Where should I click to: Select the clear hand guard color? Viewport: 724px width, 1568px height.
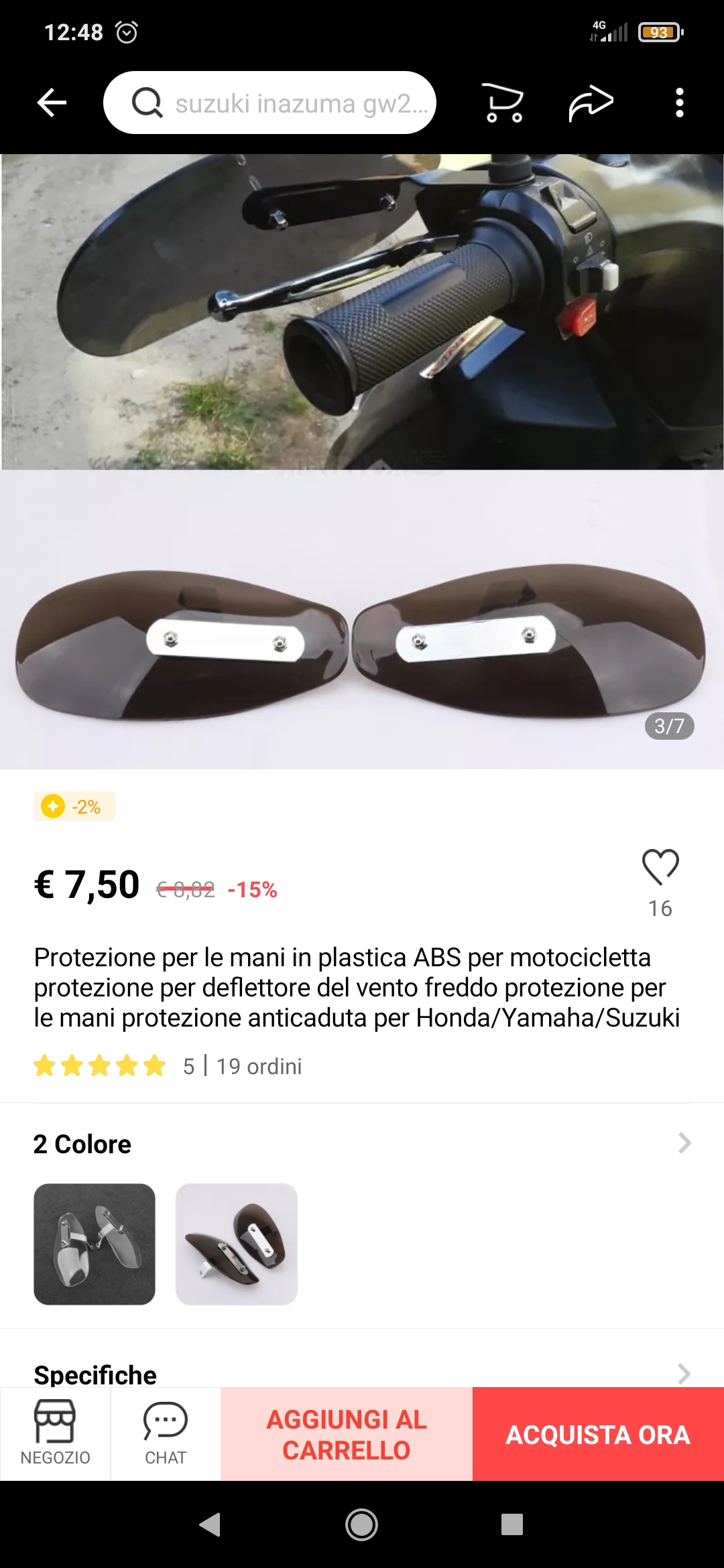point(95,1244)
